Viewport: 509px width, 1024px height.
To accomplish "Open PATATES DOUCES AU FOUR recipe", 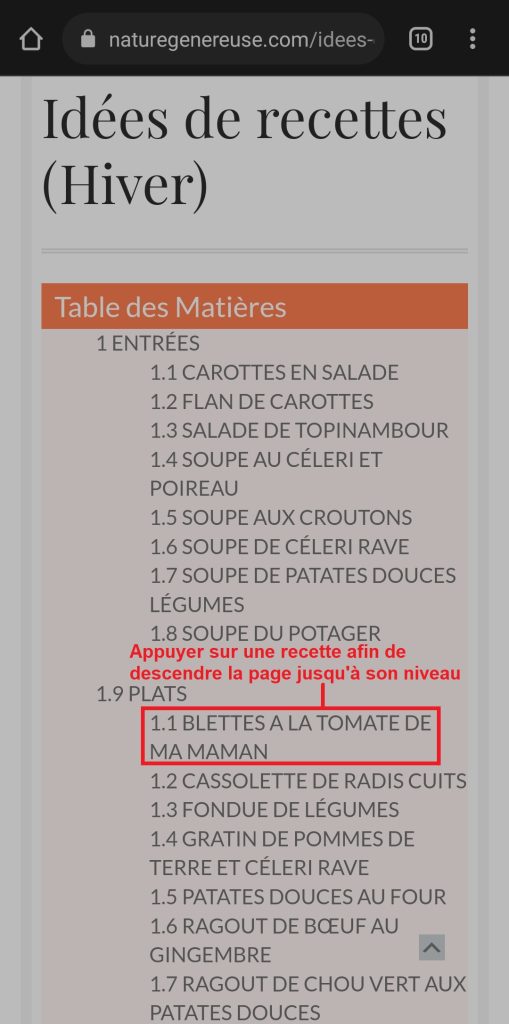I will (x=298, y=897).
